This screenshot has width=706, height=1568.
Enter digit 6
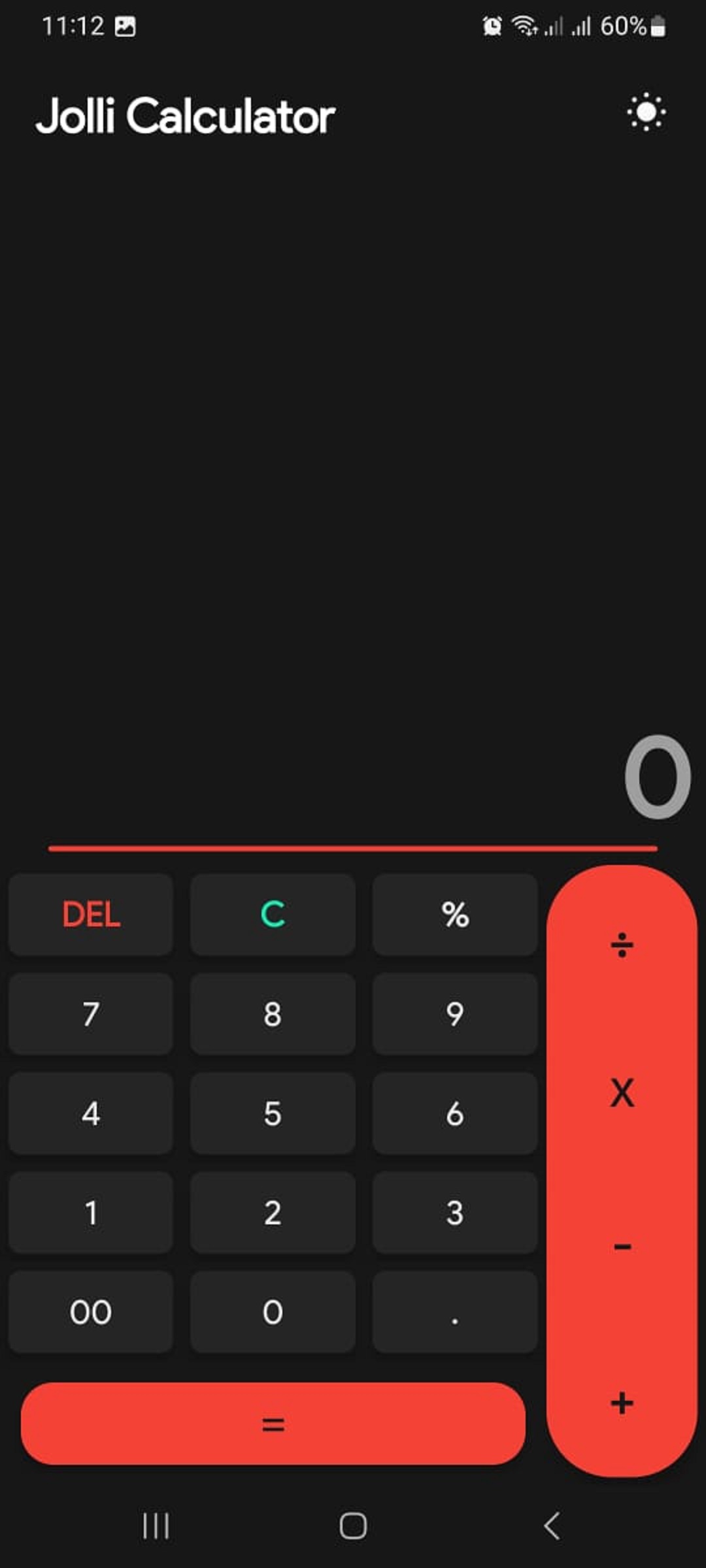click(455, 1113)
